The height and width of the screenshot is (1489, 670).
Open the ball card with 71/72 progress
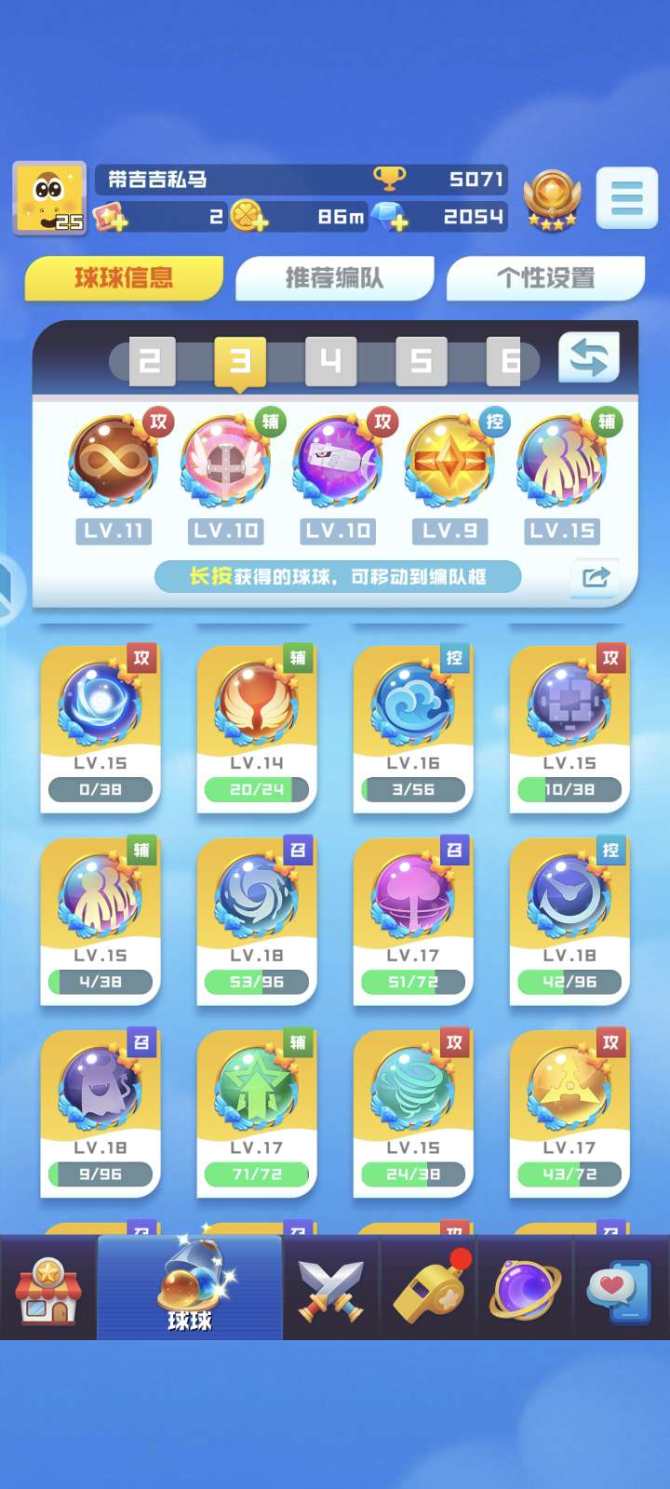pyautogui.click(x=257, y=1112)
